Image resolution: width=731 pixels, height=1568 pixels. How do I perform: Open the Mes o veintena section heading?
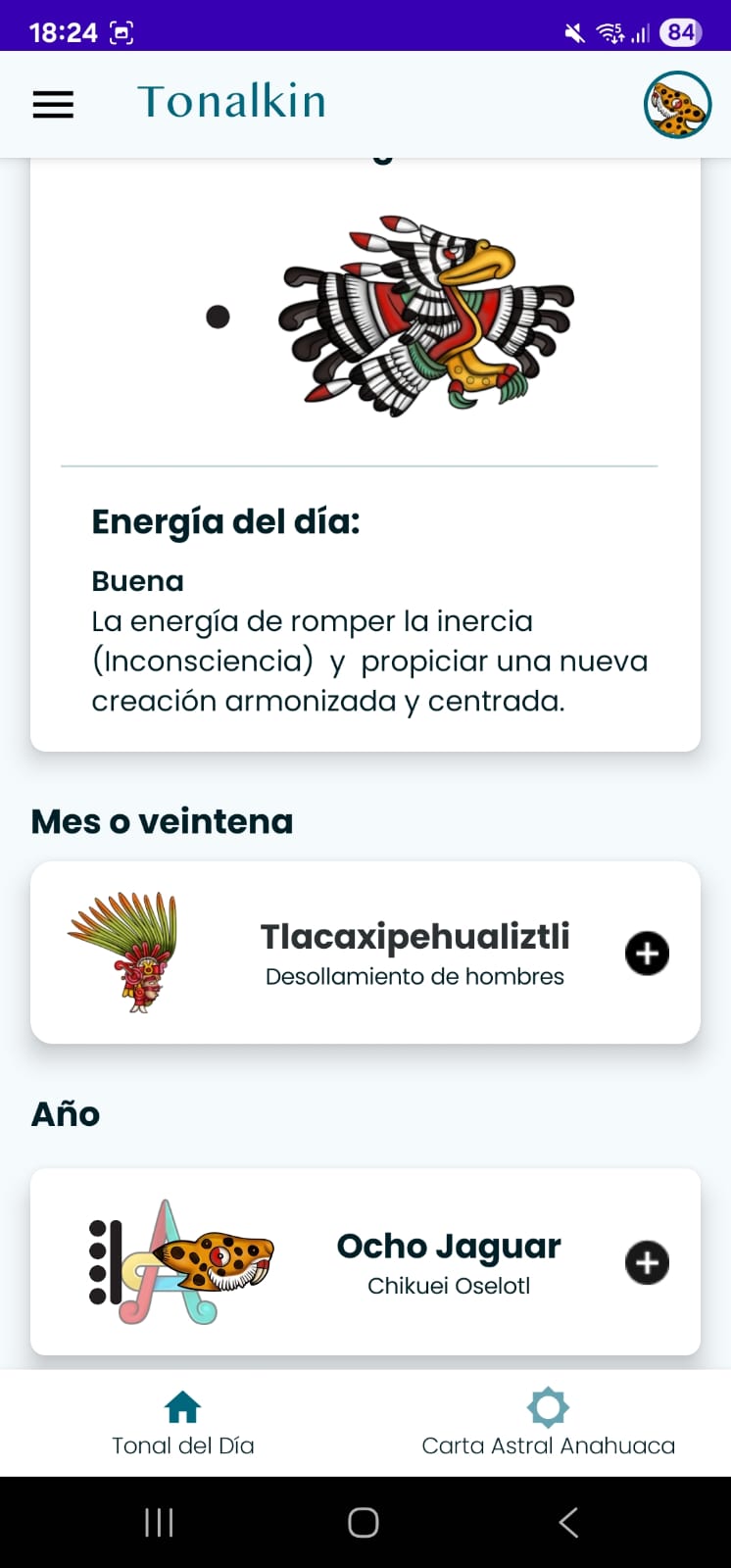[162, 820]
